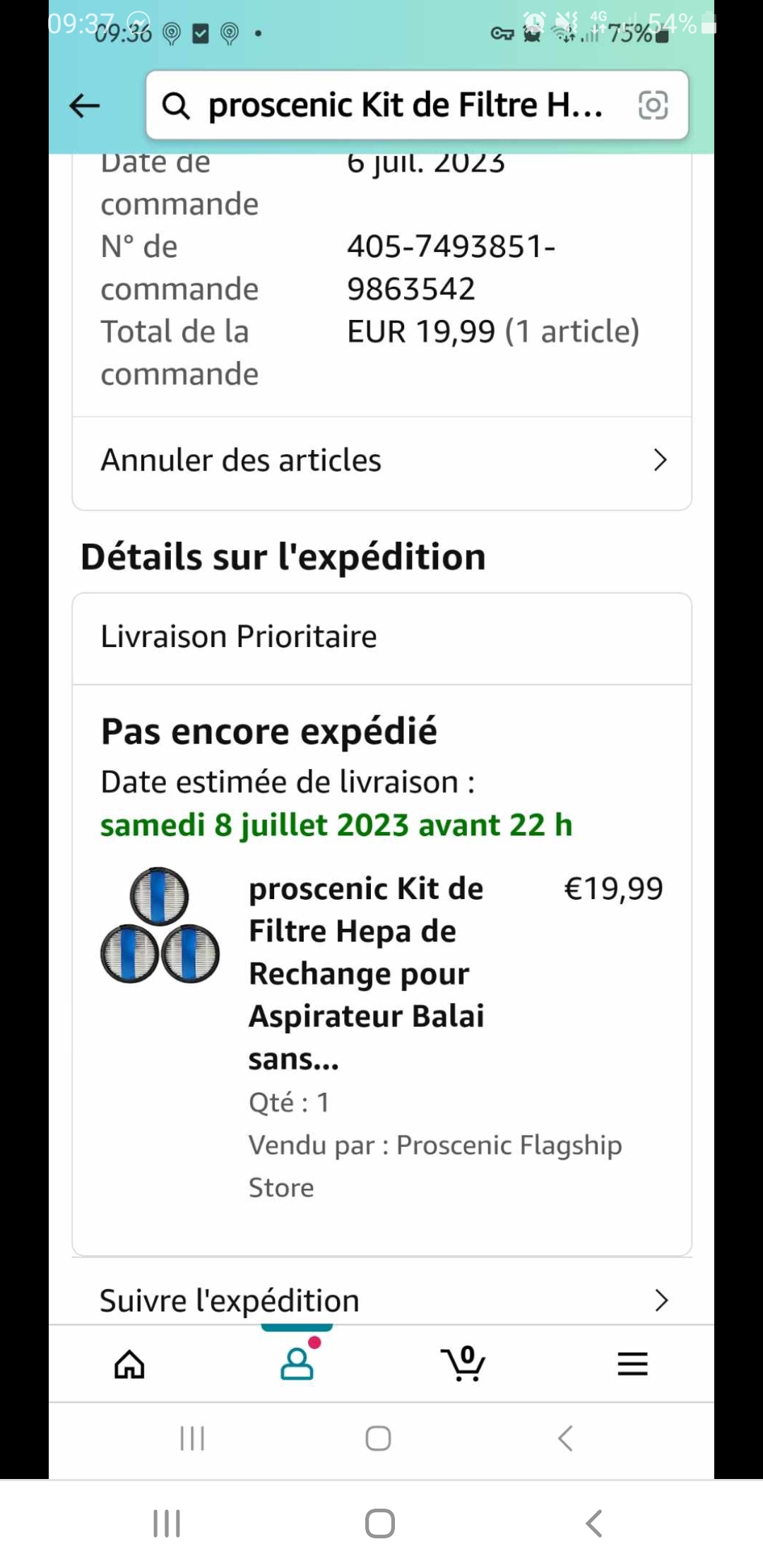Switch to the account profile tab
This screenshot has width=763, height=1568.
pos(297,1364)
